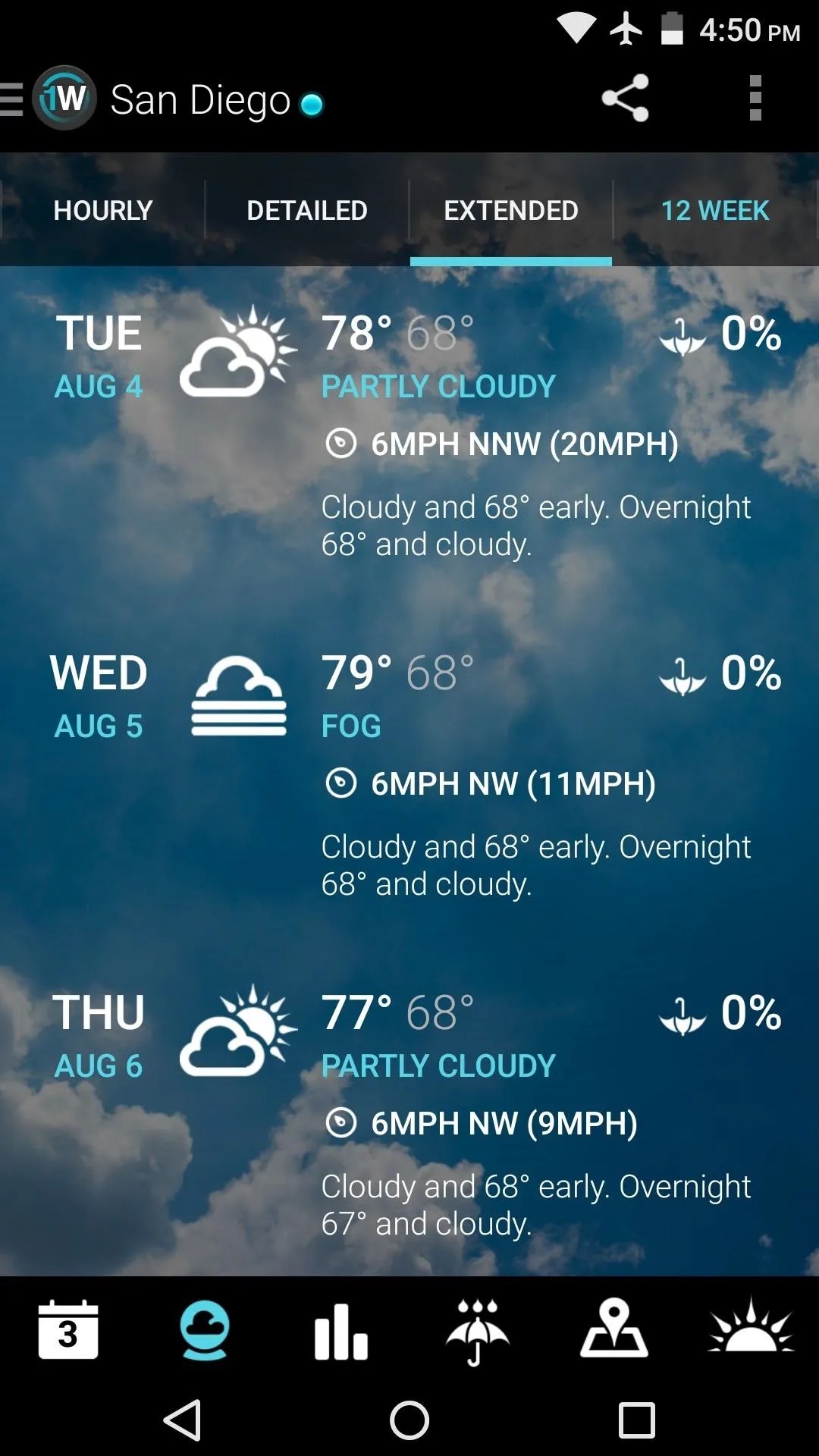Select the Extended tab
This screenshot has height=1456, width=819.
pos(511,210)
